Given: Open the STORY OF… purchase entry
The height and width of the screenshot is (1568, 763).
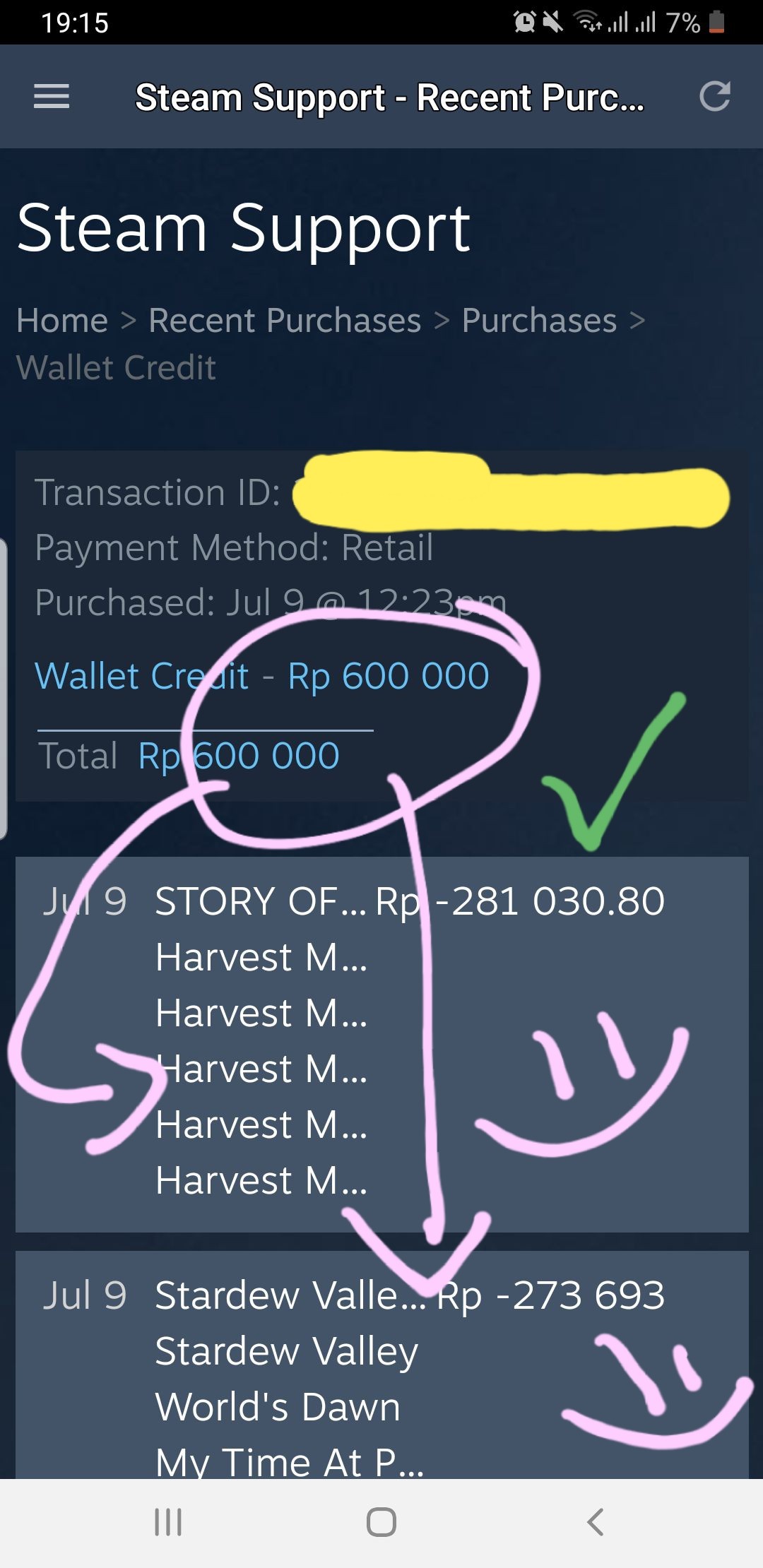Looking at the screenshot, I should 382,1044.
